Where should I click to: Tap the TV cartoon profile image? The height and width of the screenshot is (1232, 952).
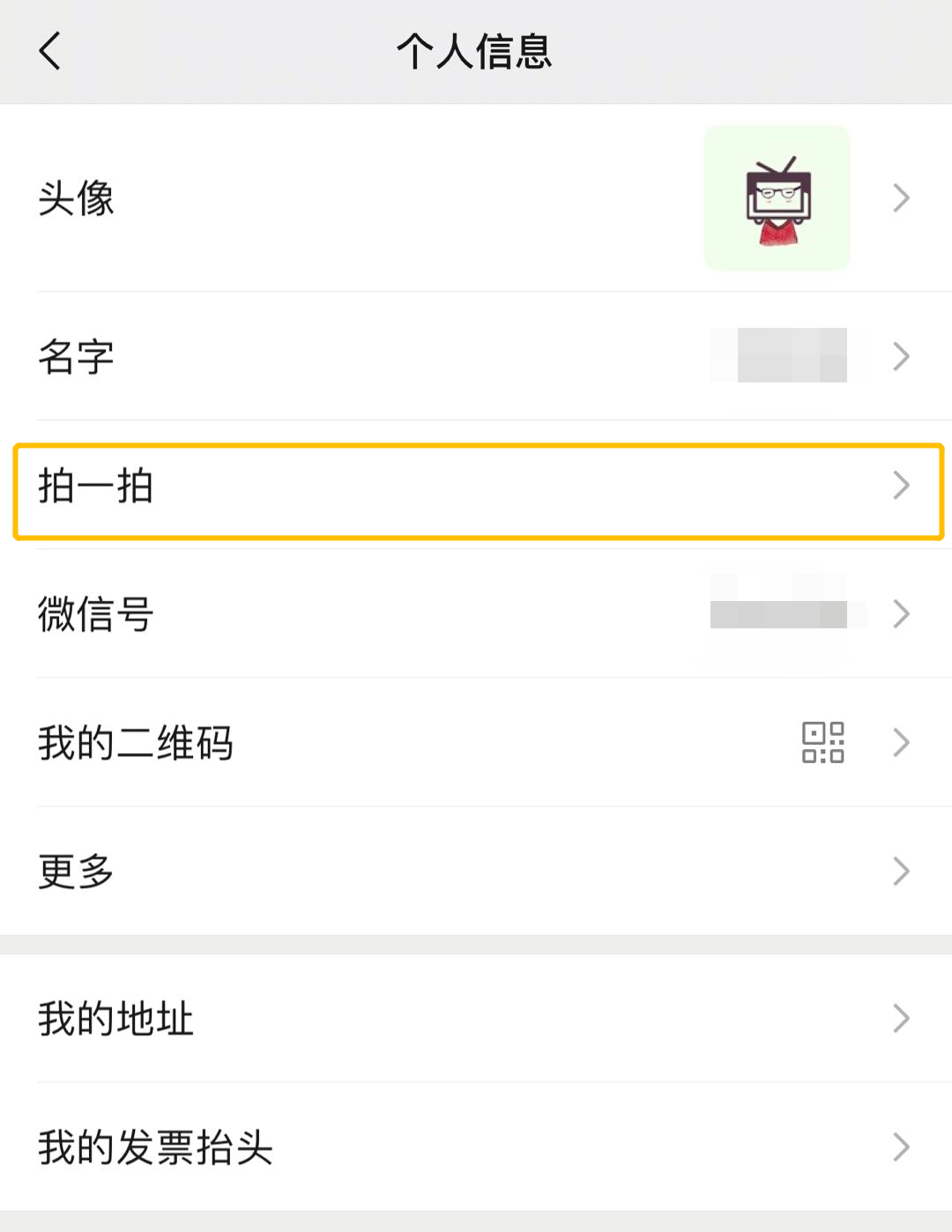tap(776, 197)
